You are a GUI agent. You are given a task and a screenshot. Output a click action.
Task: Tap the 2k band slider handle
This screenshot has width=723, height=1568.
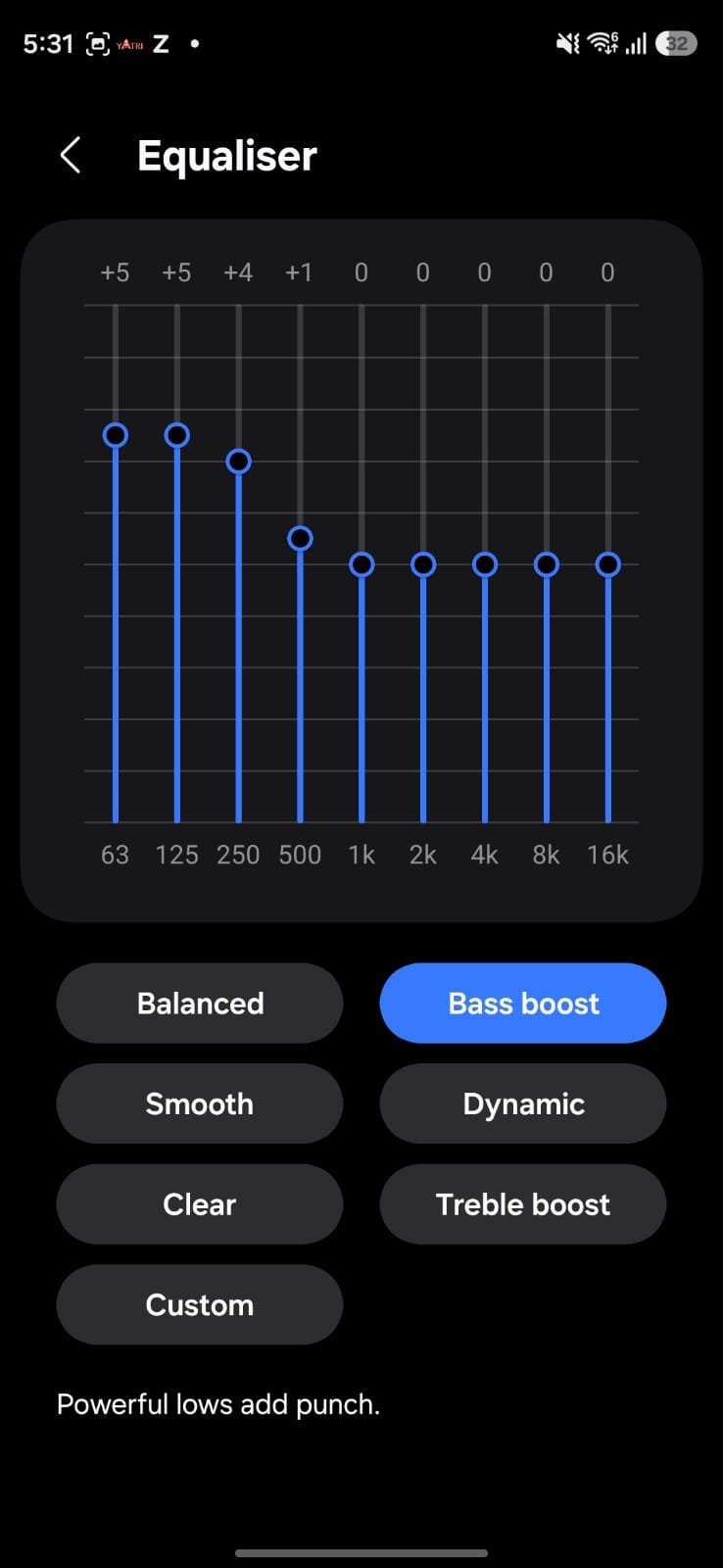[x=423, y=564]
